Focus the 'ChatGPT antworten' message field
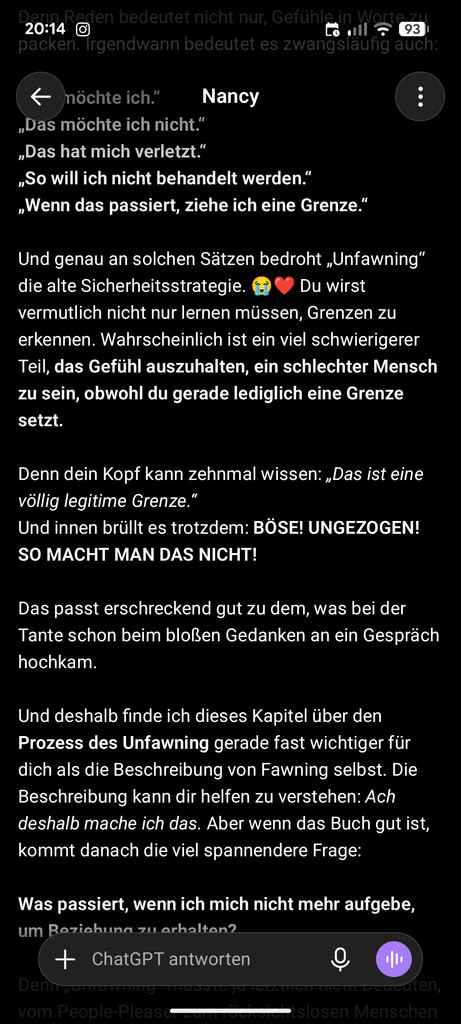The height and width of the screenshot is (1024, 461). [x=203, y=959]
